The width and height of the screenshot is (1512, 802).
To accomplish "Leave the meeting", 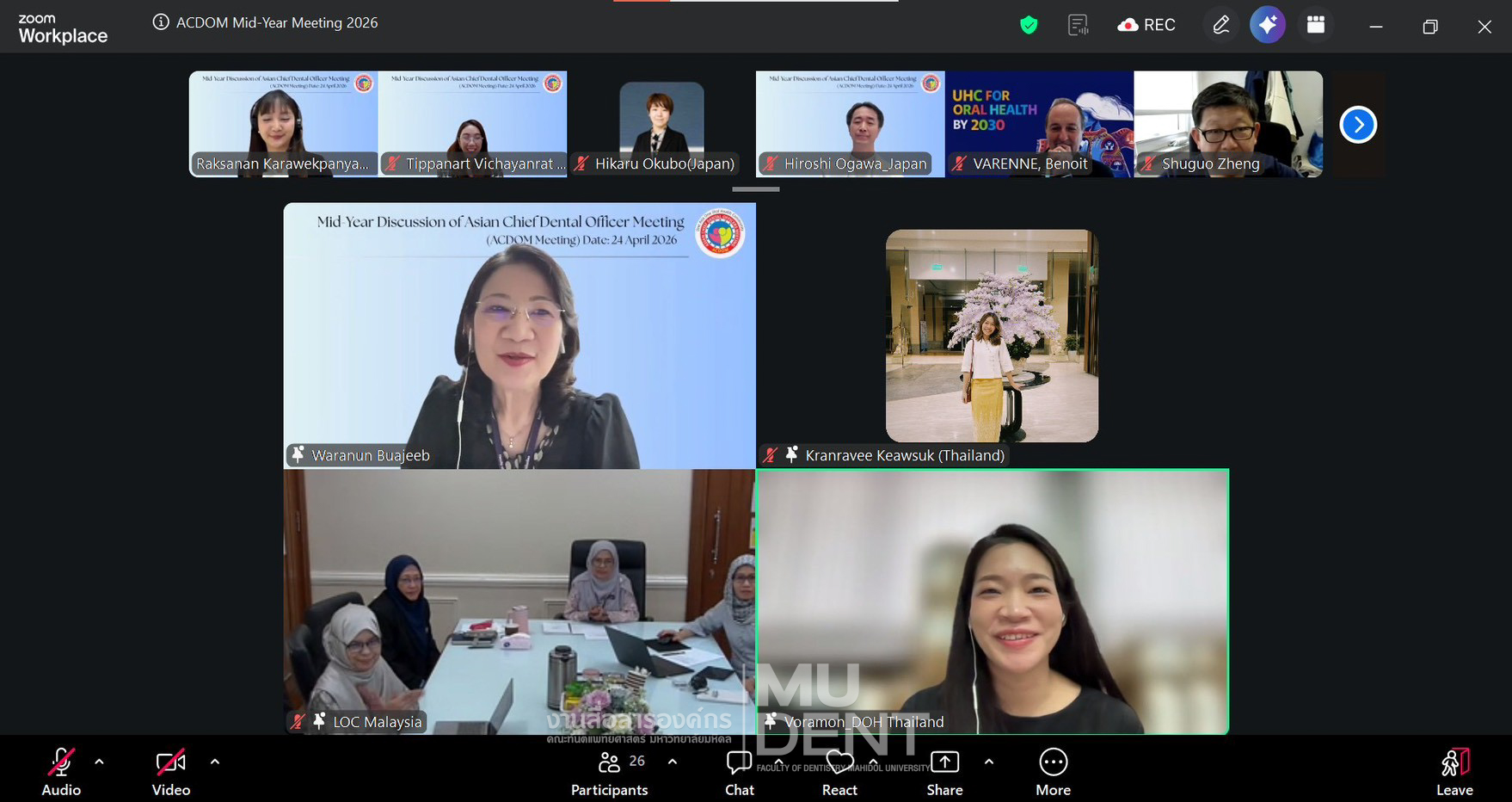I will pos(1454,771).
